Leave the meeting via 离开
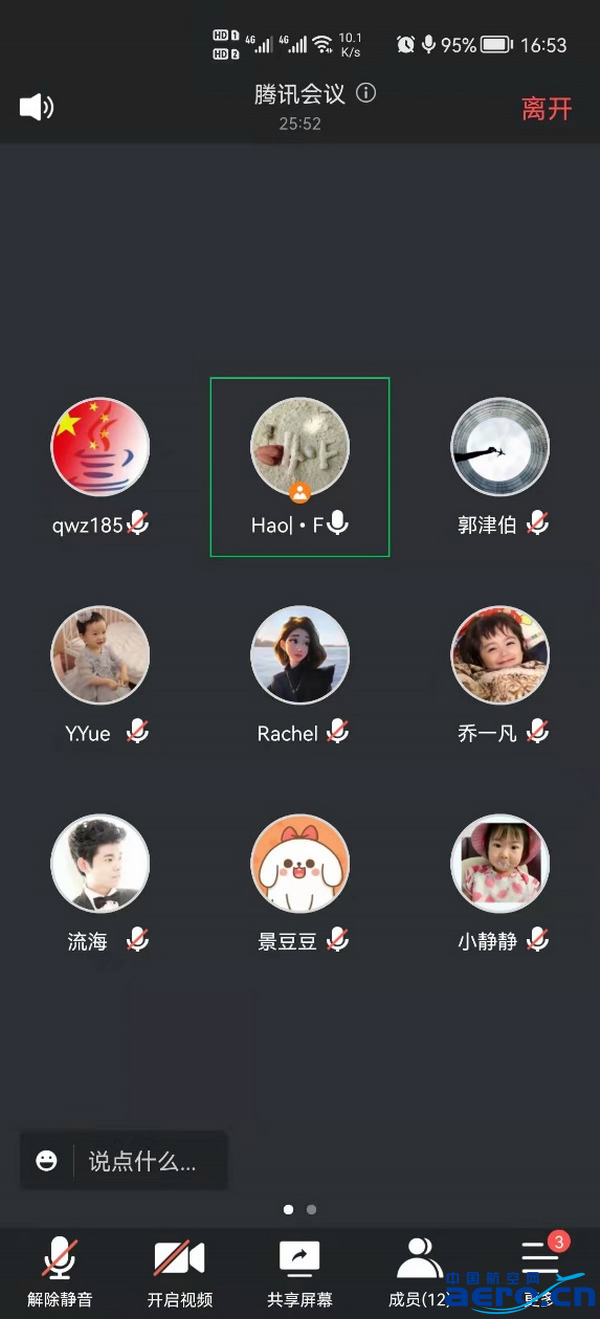The height and width of the screenshot is (1319, 600). (x=546, y=108)
